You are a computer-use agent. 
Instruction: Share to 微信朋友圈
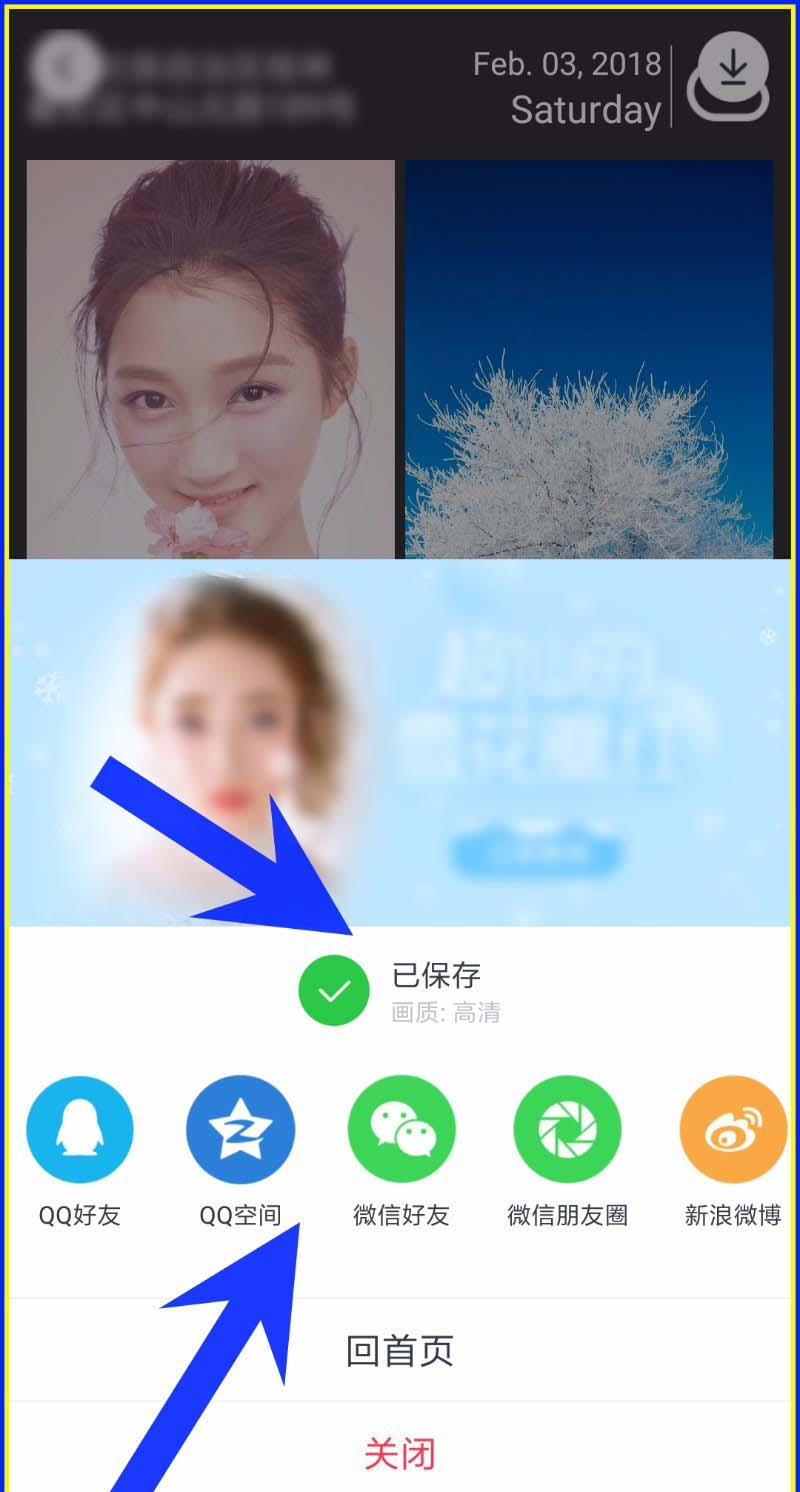click(x=567, y=1130)
